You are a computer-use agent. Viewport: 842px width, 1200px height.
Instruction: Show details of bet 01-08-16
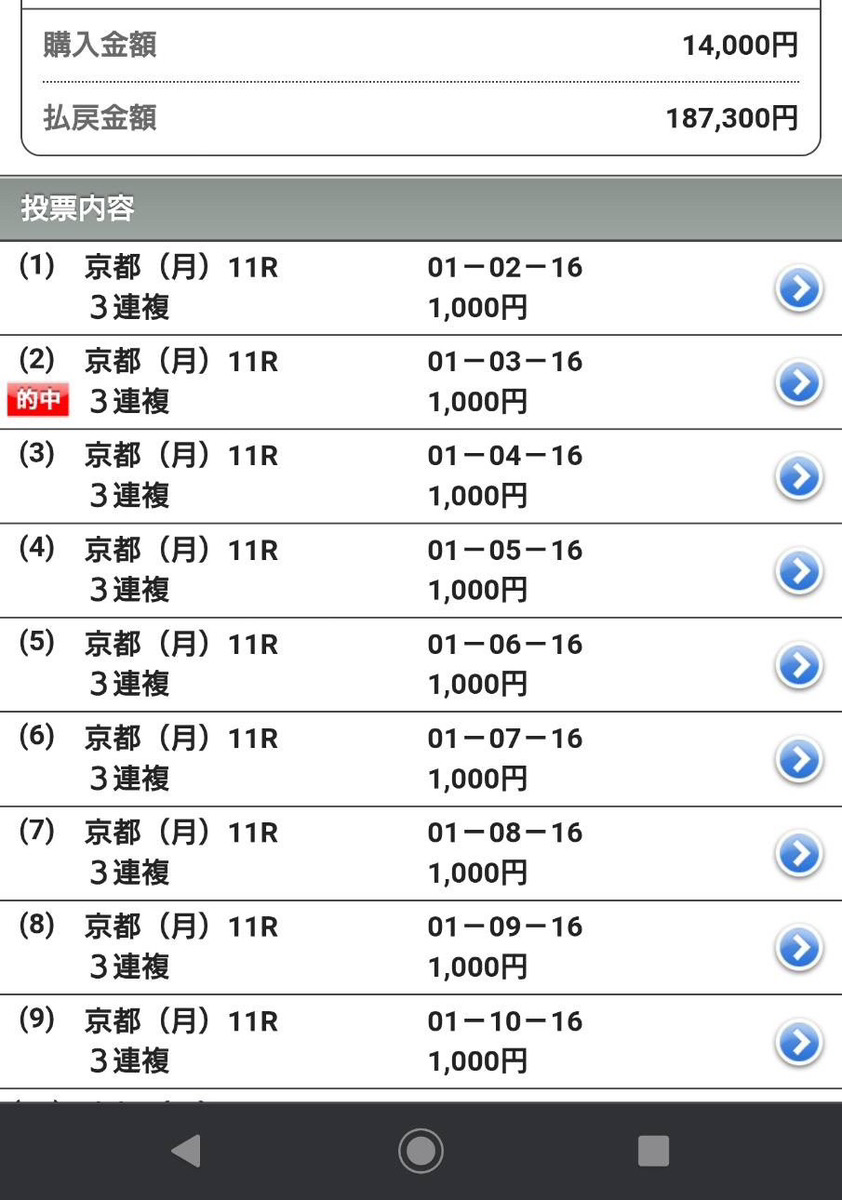click(799, 854)
